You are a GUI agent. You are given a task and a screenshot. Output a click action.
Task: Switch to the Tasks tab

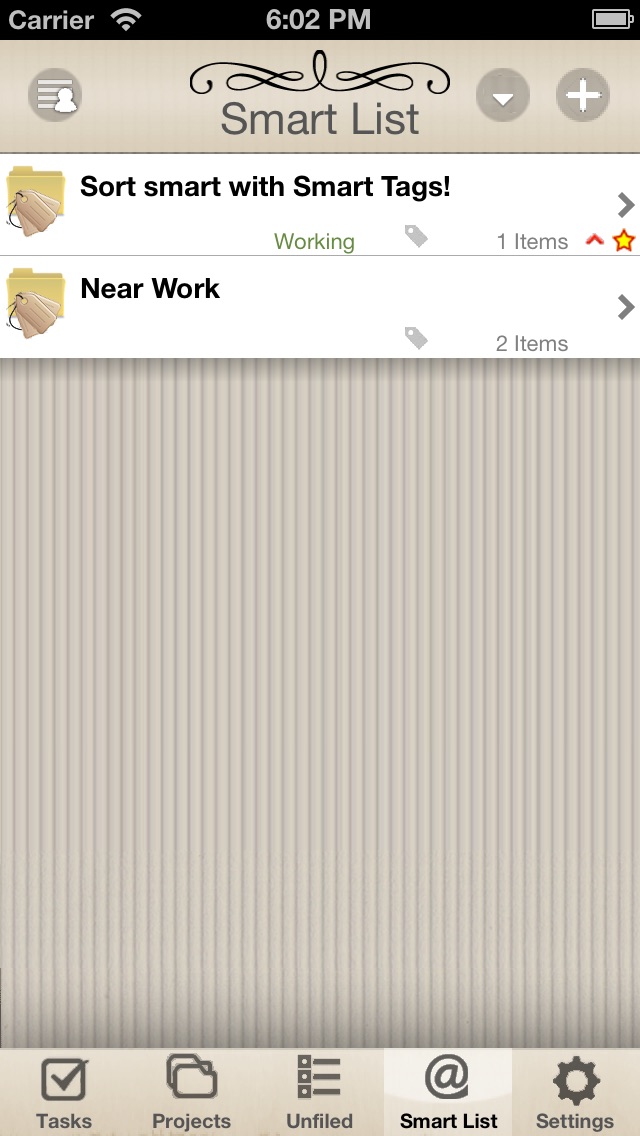(x=64, y=1093)
